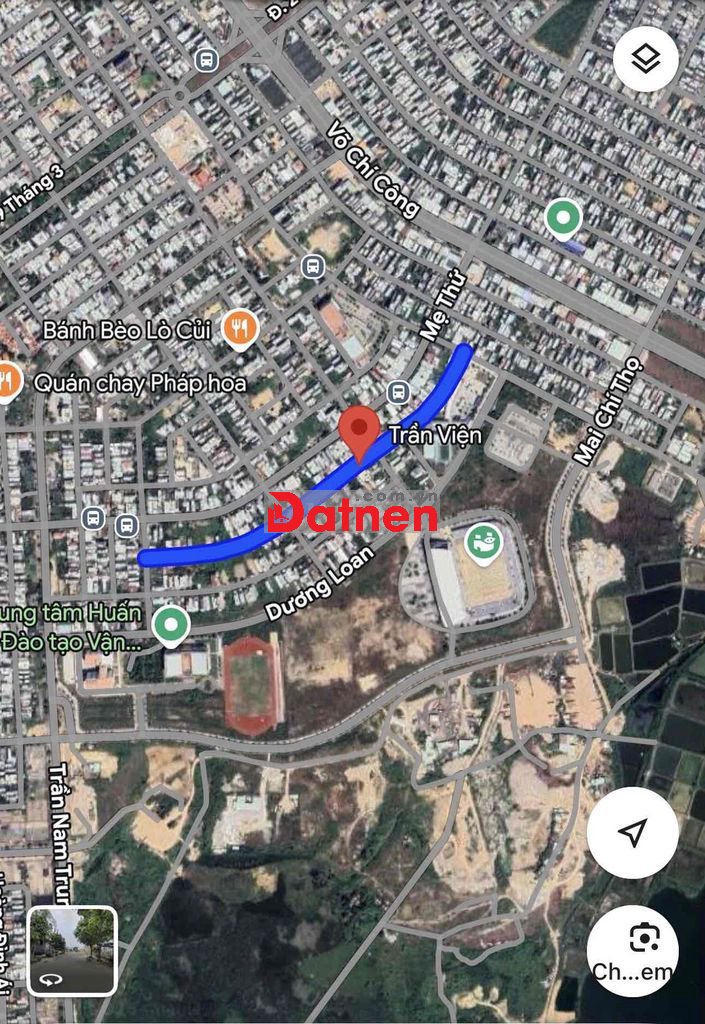Tap the bus stop icon near Mẹ Thứ
The height and width of the screenshot is (1024, 705).
pyautogui.click(x=398, y=391)
